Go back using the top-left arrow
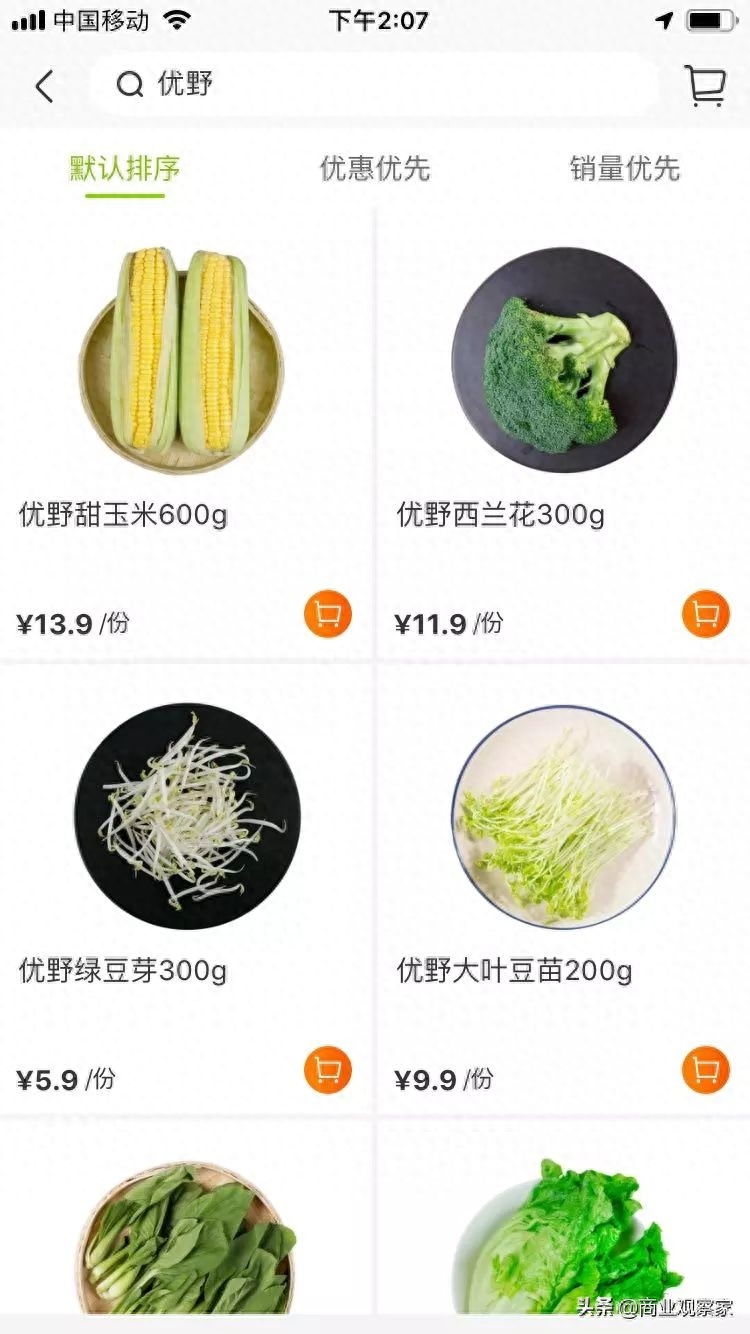This screenshot has height=1334, width=750. (x=44, y=87)
